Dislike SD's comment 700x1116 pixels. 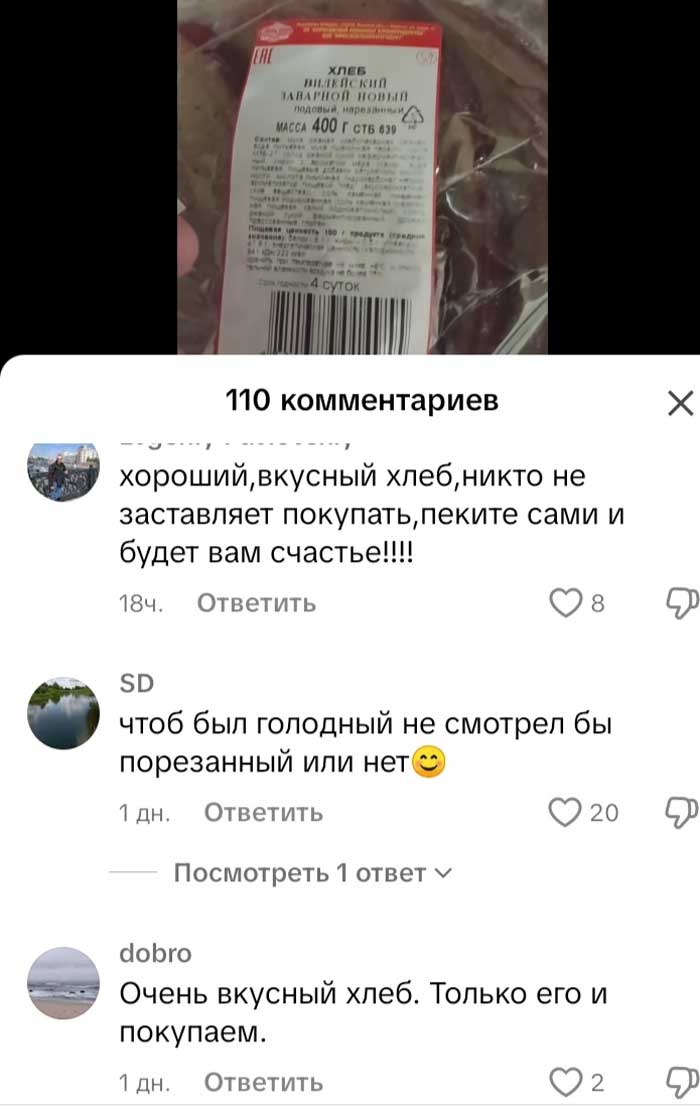pos(681,812)
